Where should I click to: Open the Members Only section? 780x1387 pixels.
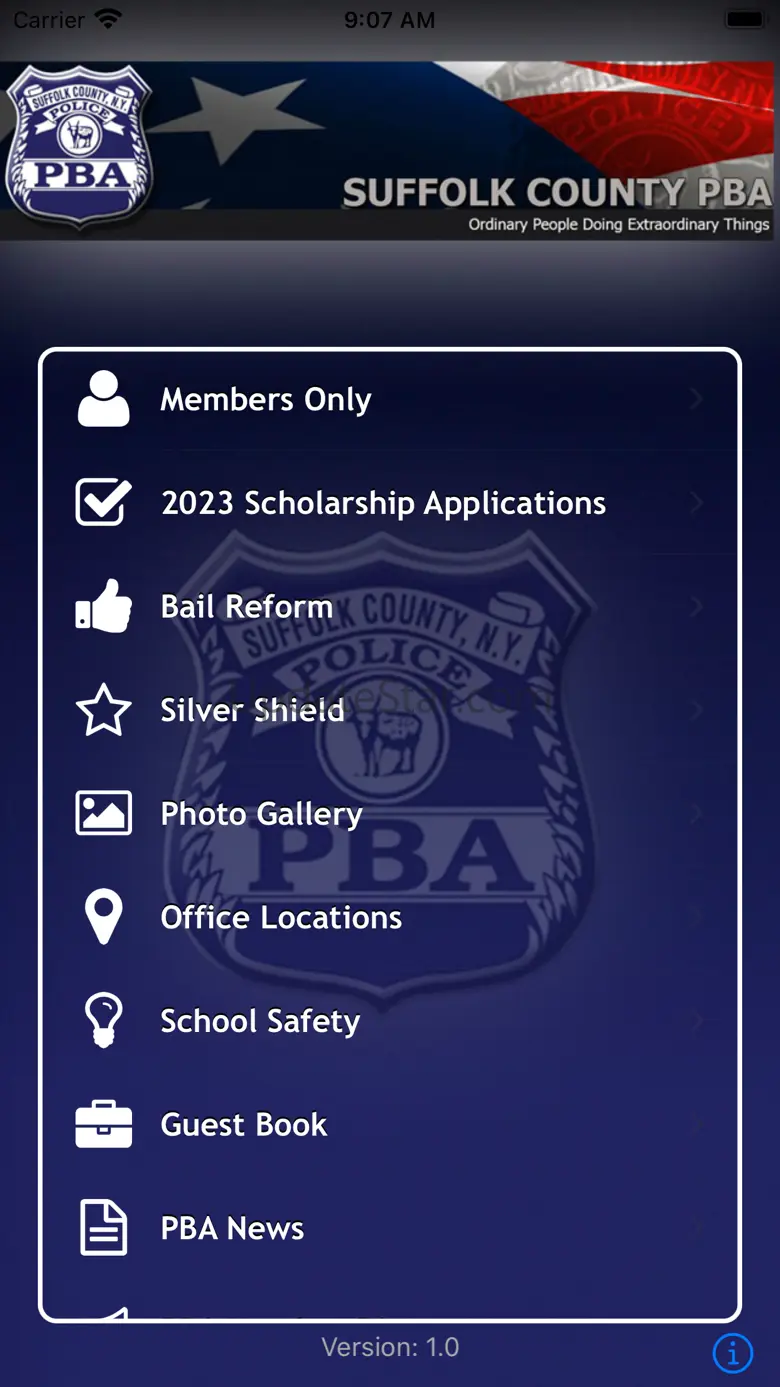point(389,400)
